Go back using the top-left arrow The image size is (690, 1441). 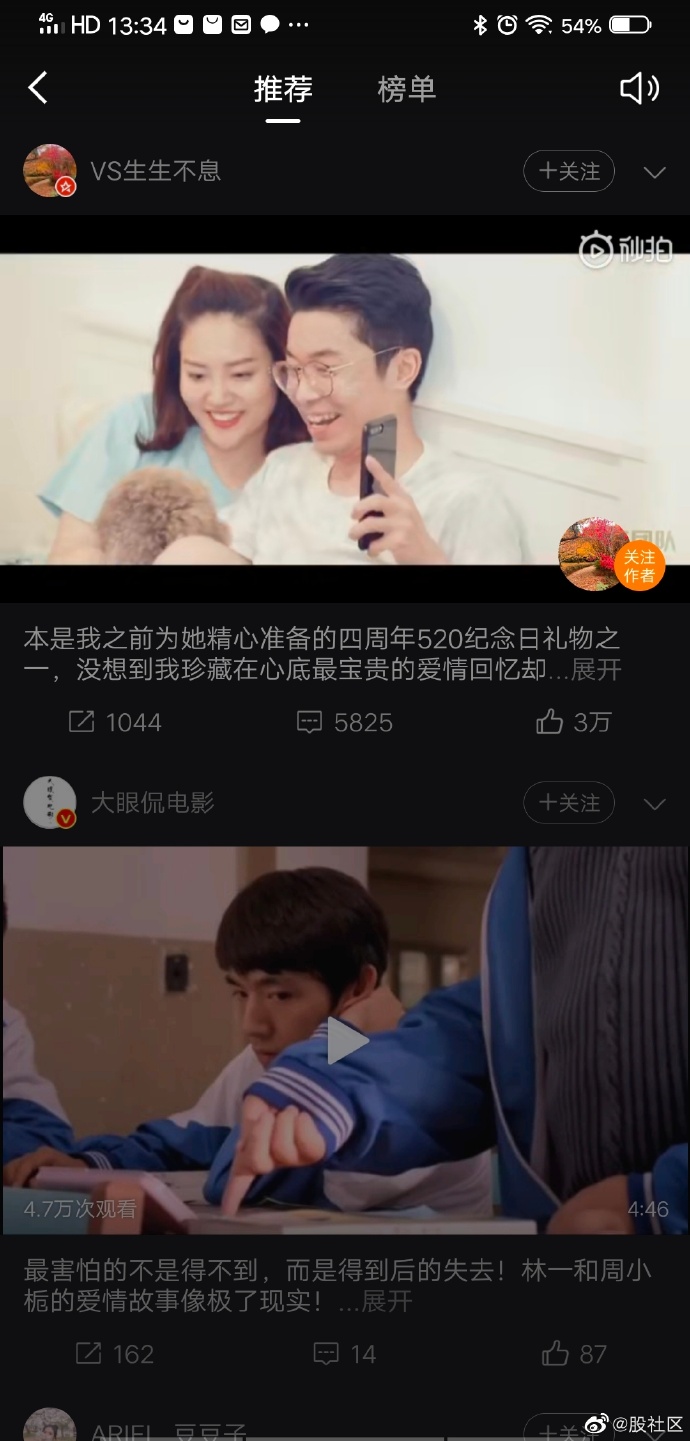(38, 88)
